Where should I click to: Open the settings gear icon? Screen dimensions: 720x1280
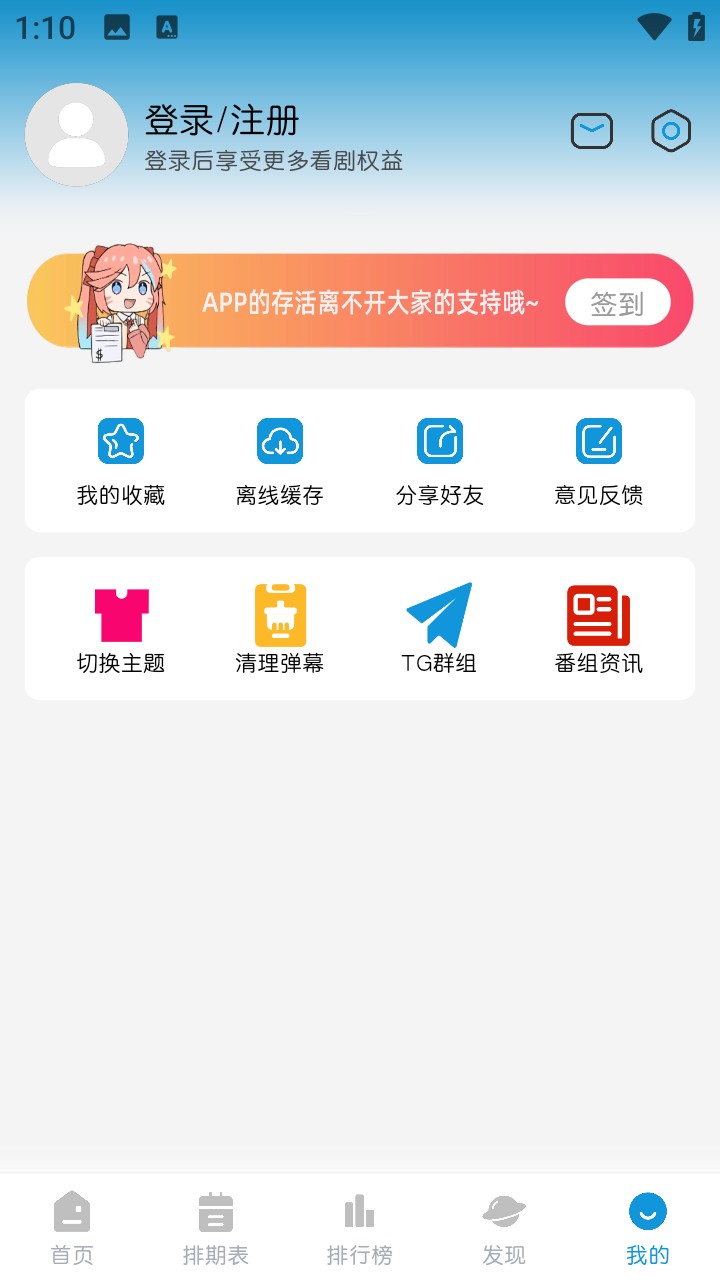670,130
